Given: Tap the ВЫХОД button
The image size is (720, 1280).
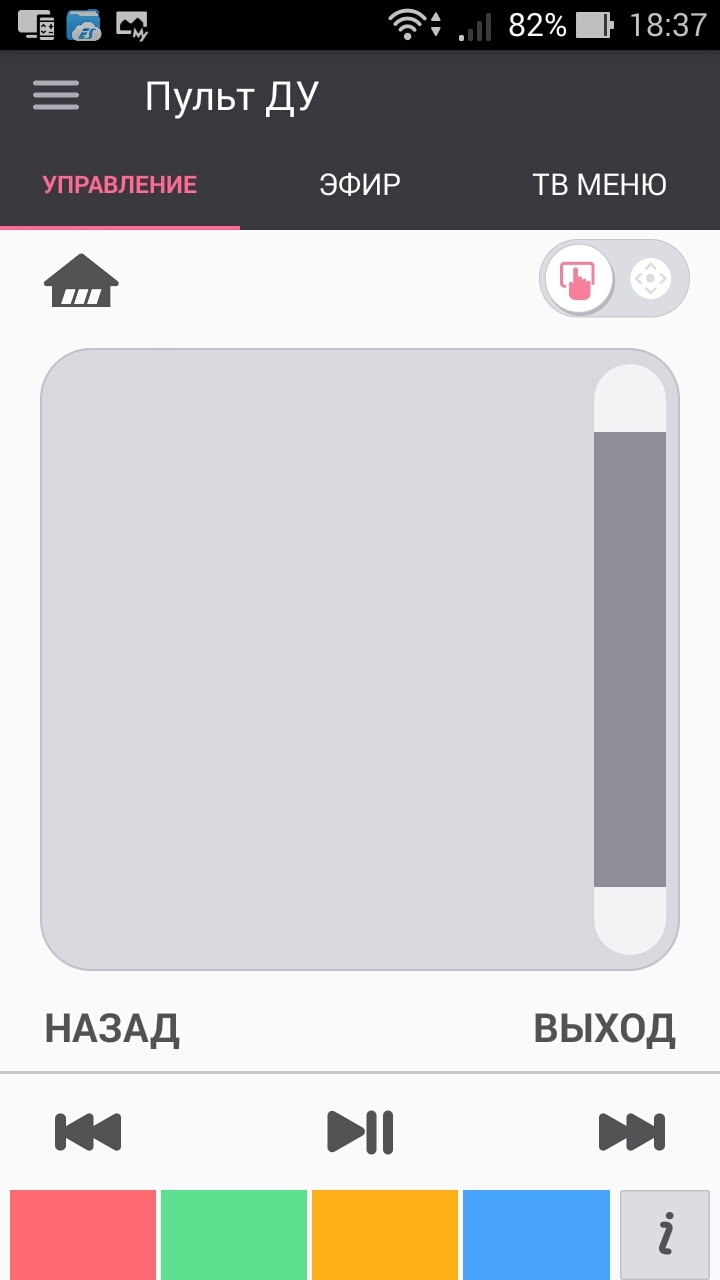Looking at the screenshot, I should click(x=604, y=1028).
